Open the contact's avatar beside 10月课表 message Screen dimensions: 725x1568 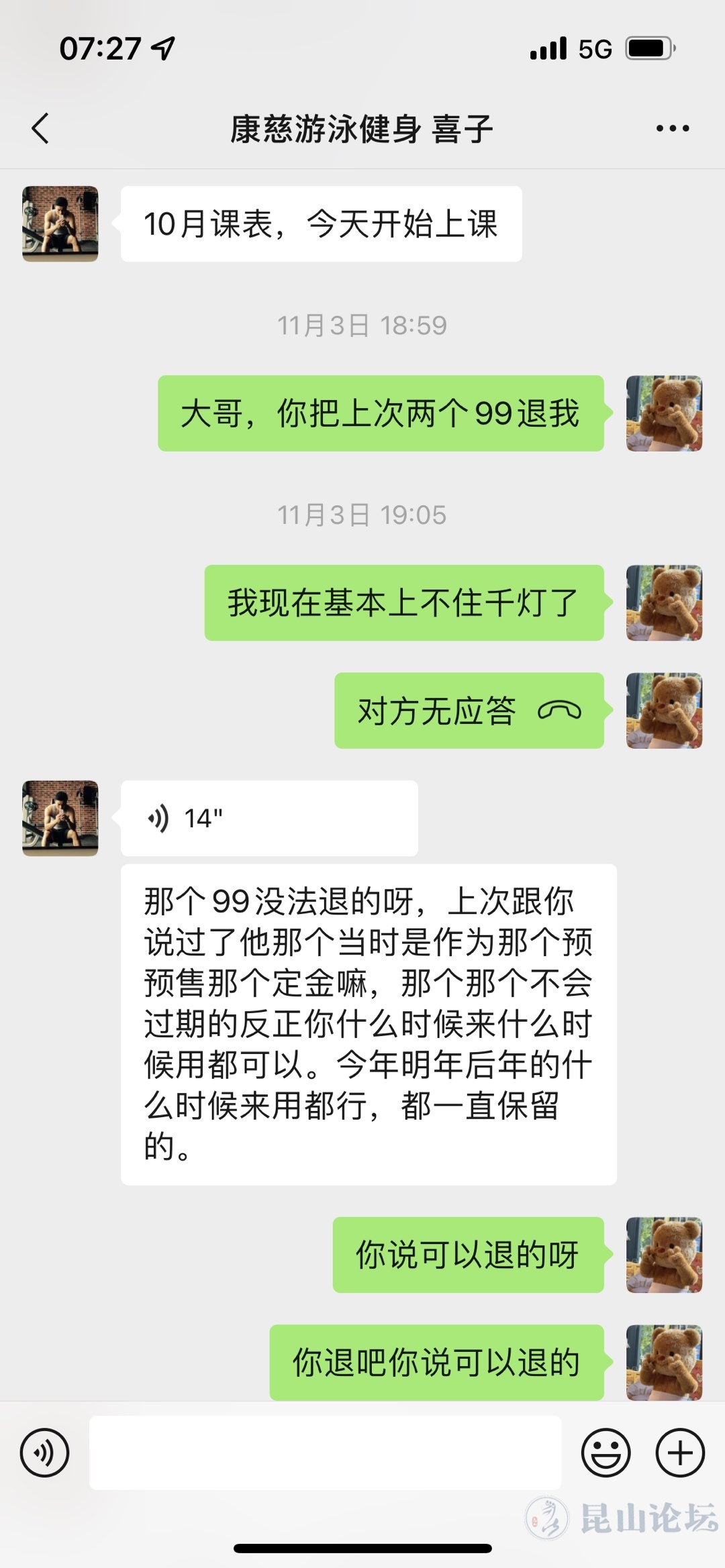tap(60, 223)
